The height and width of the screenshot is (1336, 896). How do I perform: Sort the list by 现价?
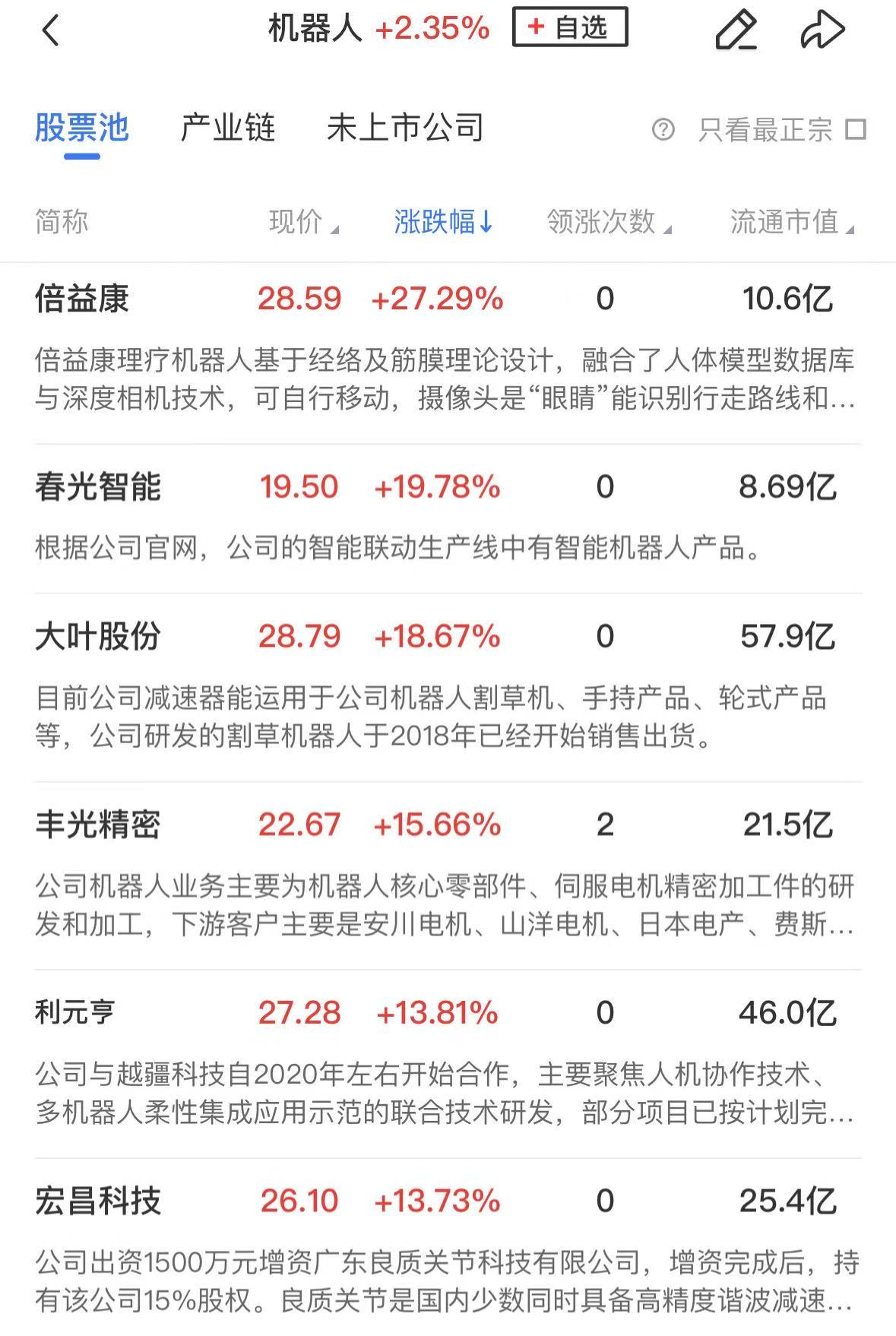click(x=304, y=222)
